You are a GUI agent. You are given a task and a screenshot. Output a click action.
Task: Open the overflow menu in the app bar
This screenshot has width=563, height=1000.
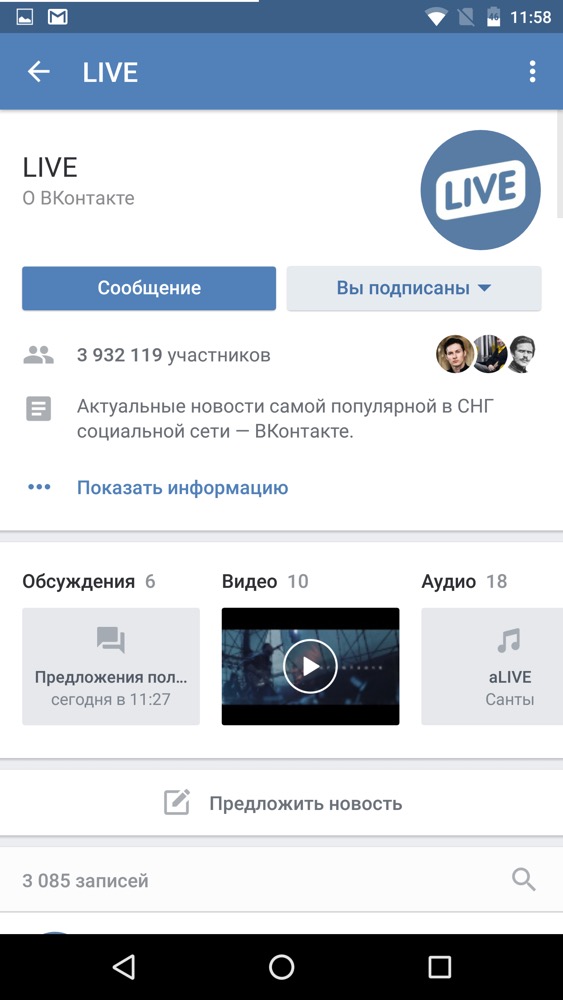(532, 71)
